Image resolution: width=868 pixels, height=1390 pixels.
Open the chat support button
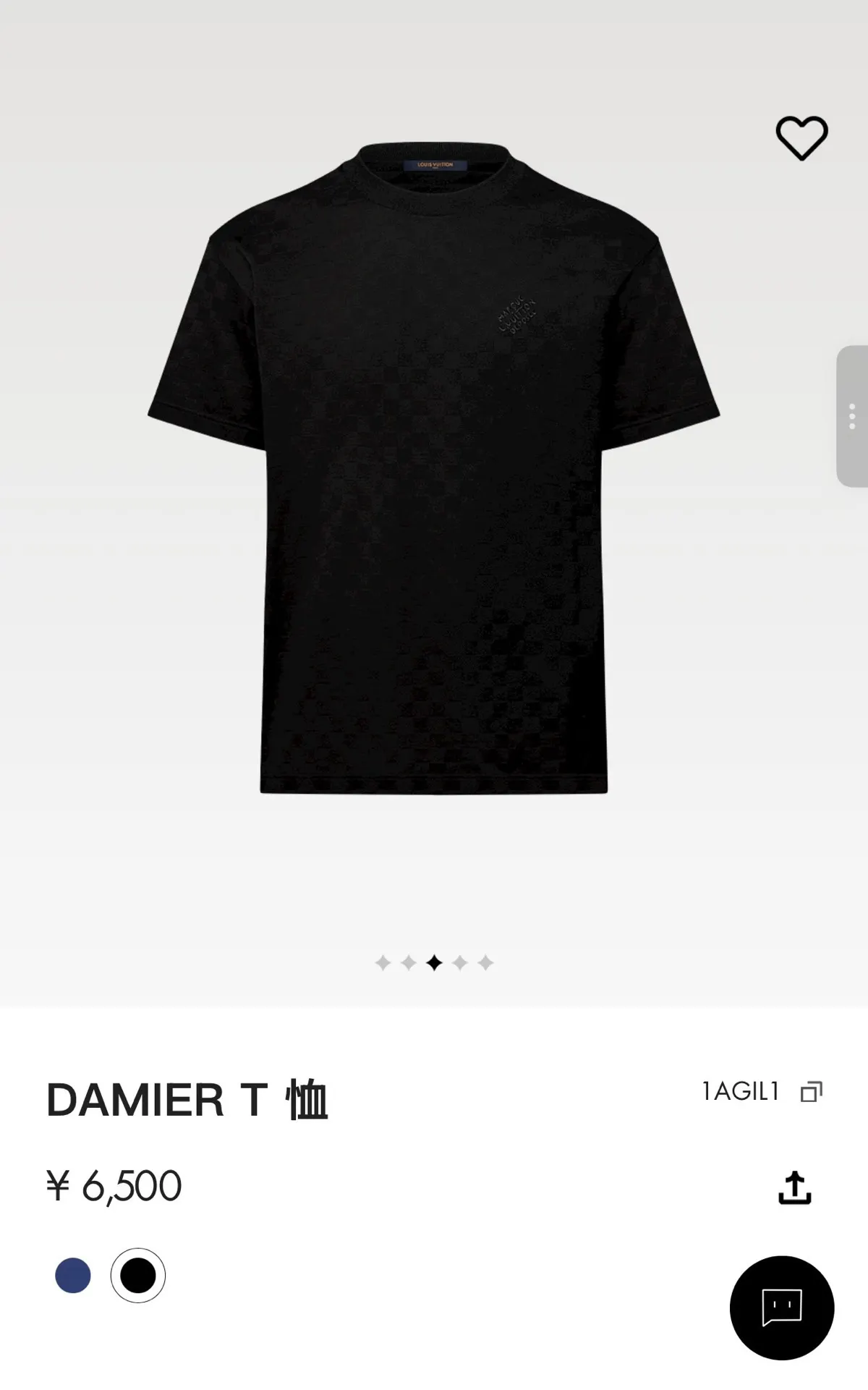pyautogui.click(x=782, y=1308)
